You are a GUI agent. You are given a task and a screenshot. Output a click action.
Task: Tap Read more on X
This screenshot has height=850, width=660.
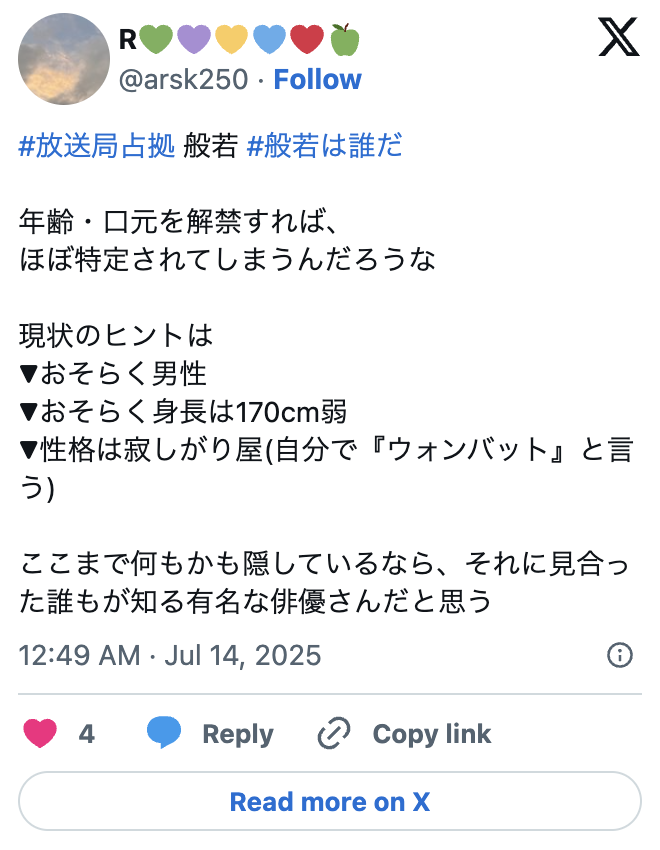coord(330,801)
